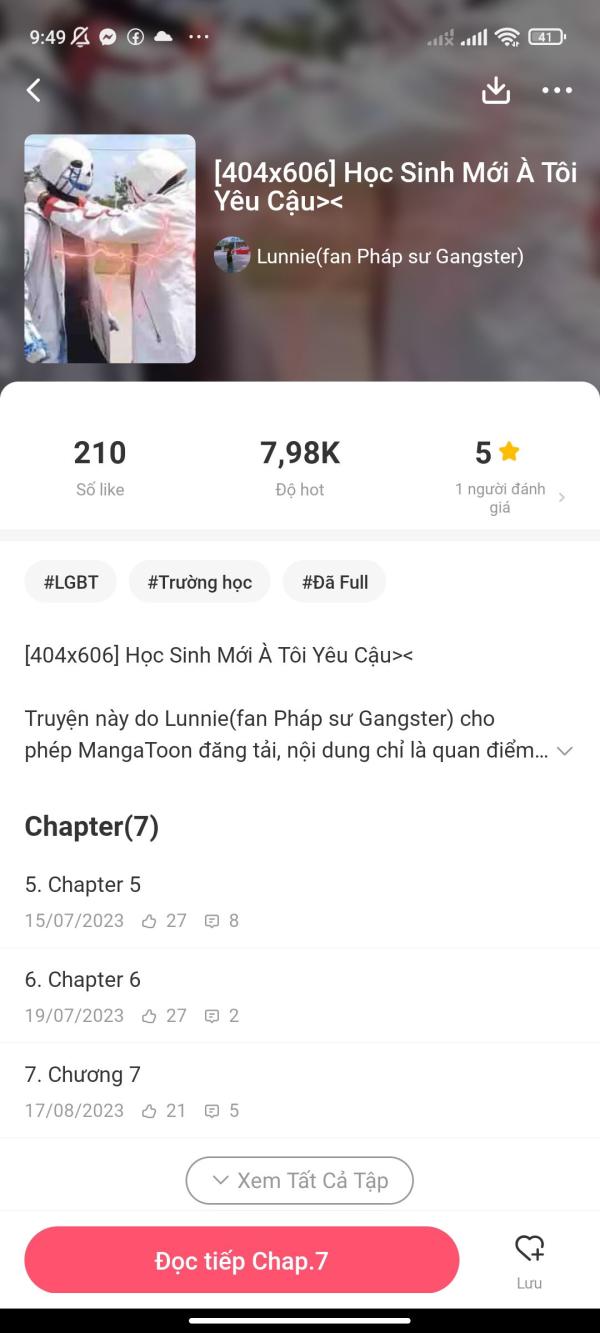Select the #LGBT tag
The height and width of the screenshot is (1333, 600).
[71, 582]
